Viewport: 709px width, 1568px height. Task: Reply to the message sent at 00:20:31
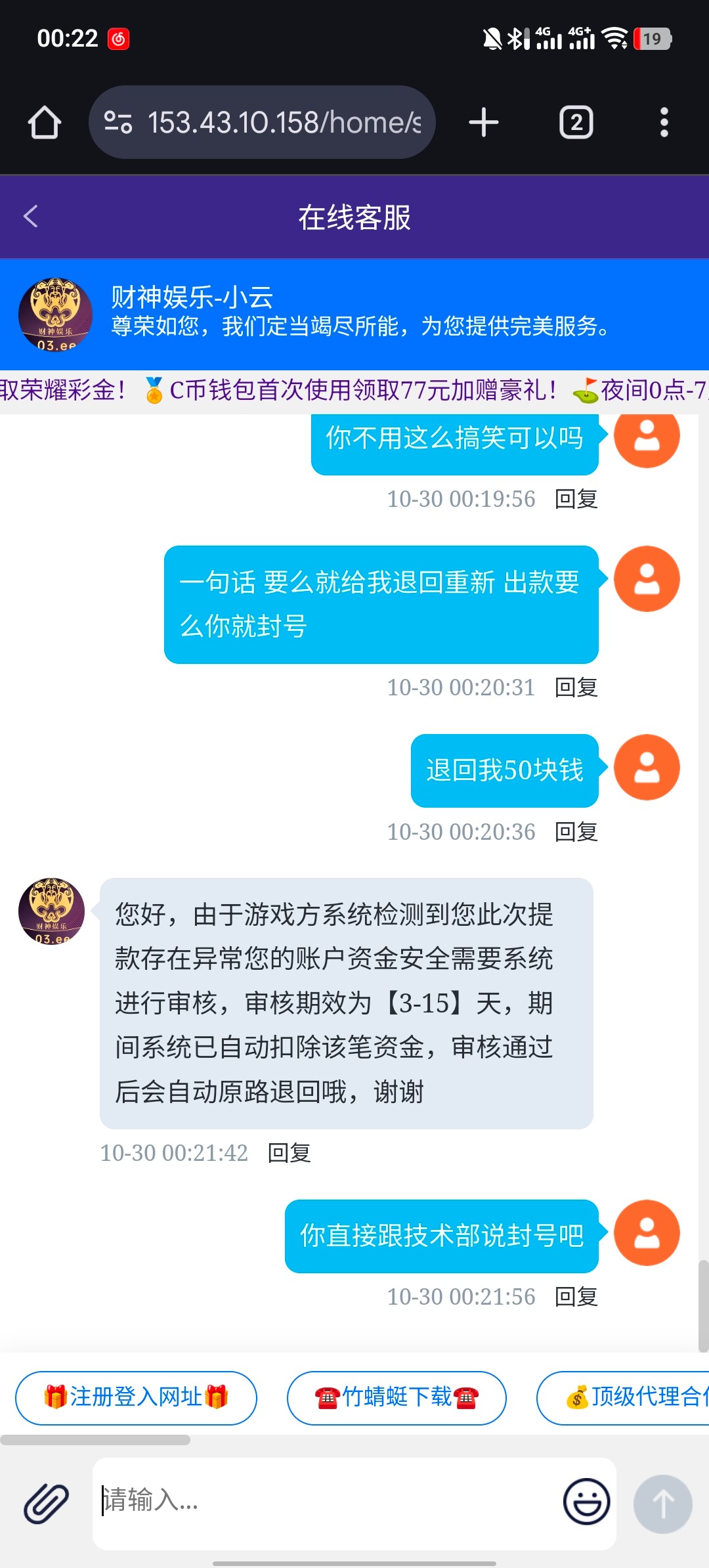point(576,687)
